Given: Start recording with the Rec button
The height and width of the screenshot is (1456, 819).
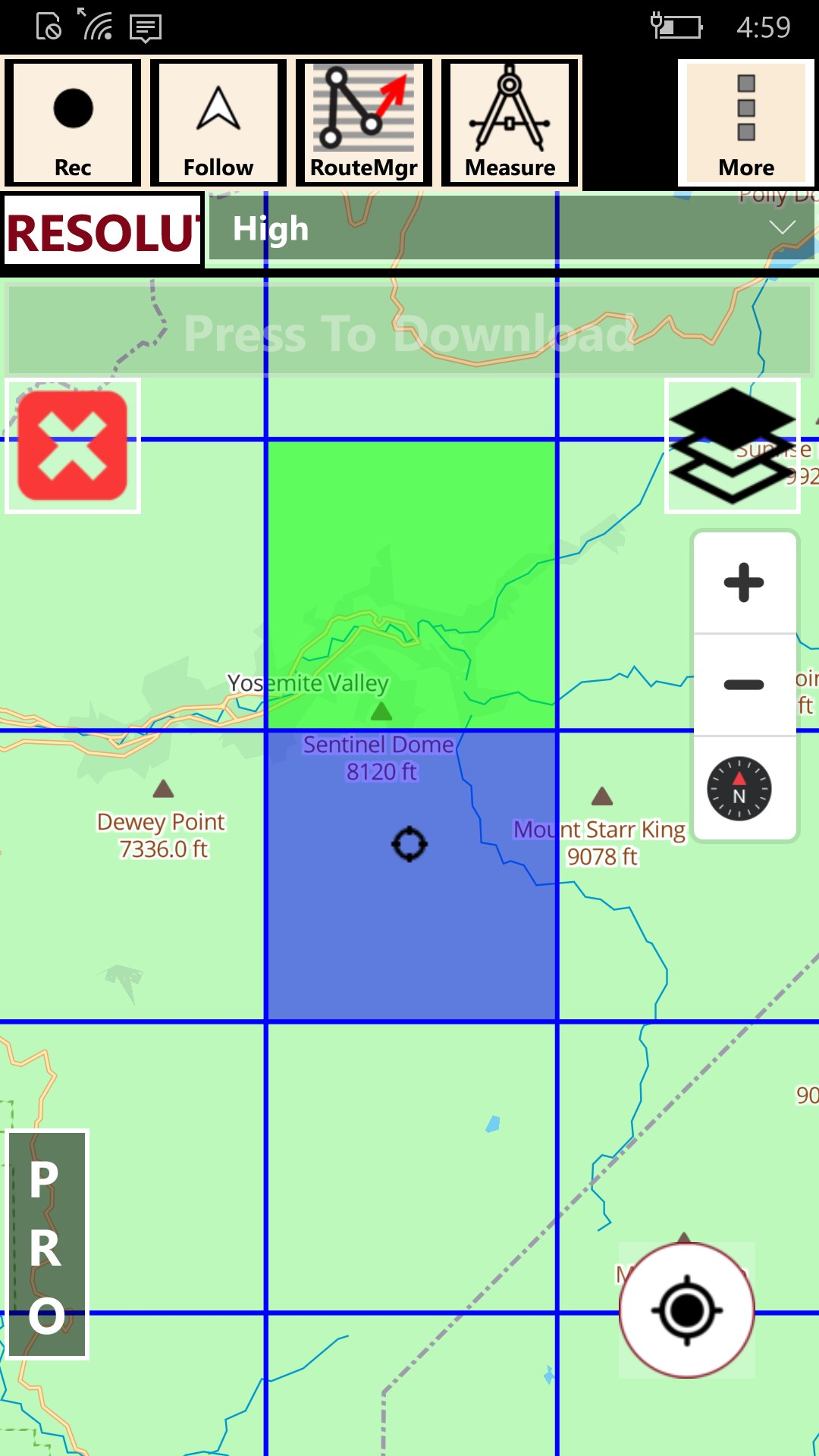Looking at the screenshot, I should pos(73,123).
